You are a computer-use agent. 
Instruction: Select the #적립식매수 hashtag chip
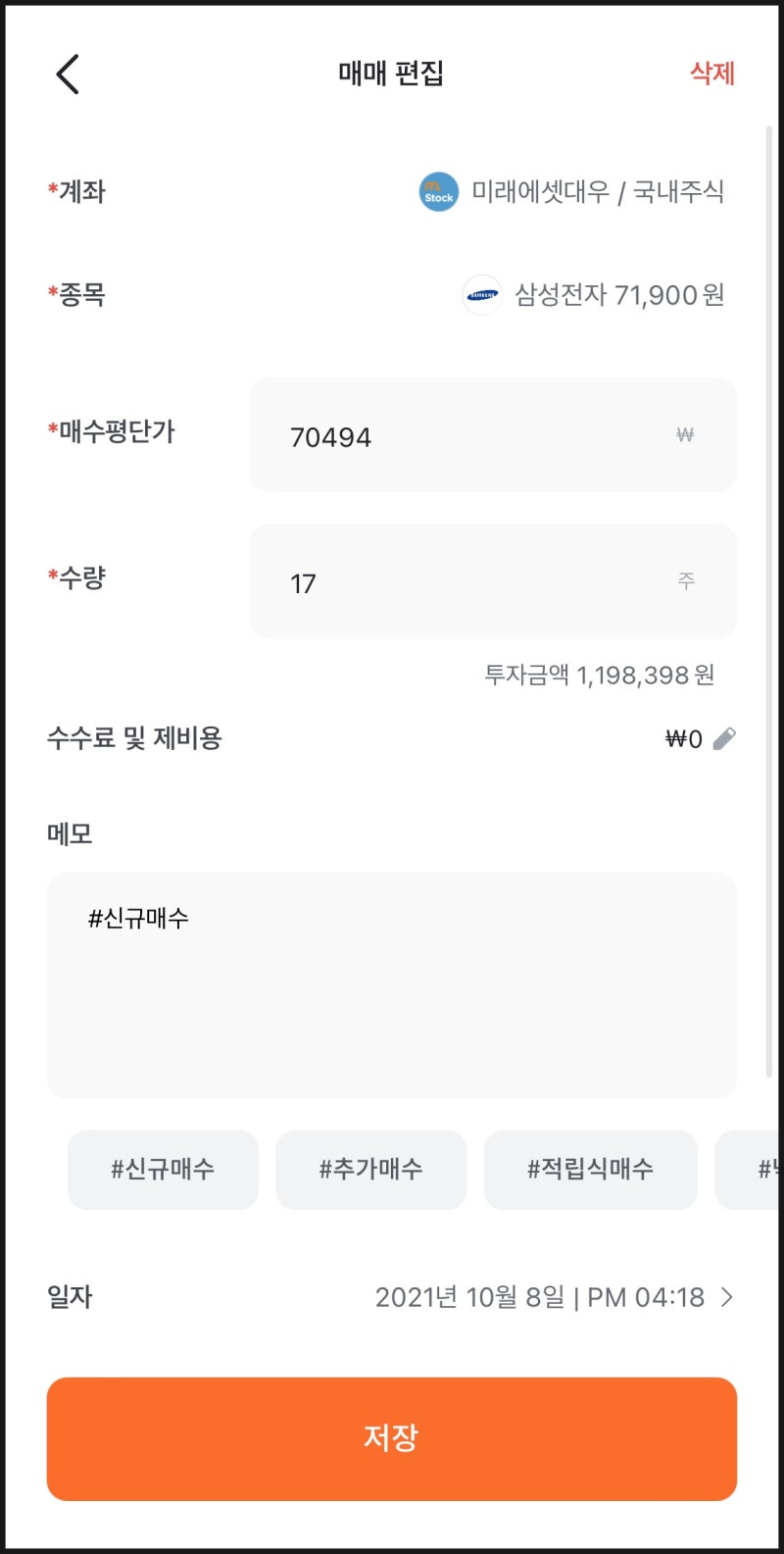pyautogui.click(x=590, y=1169)
